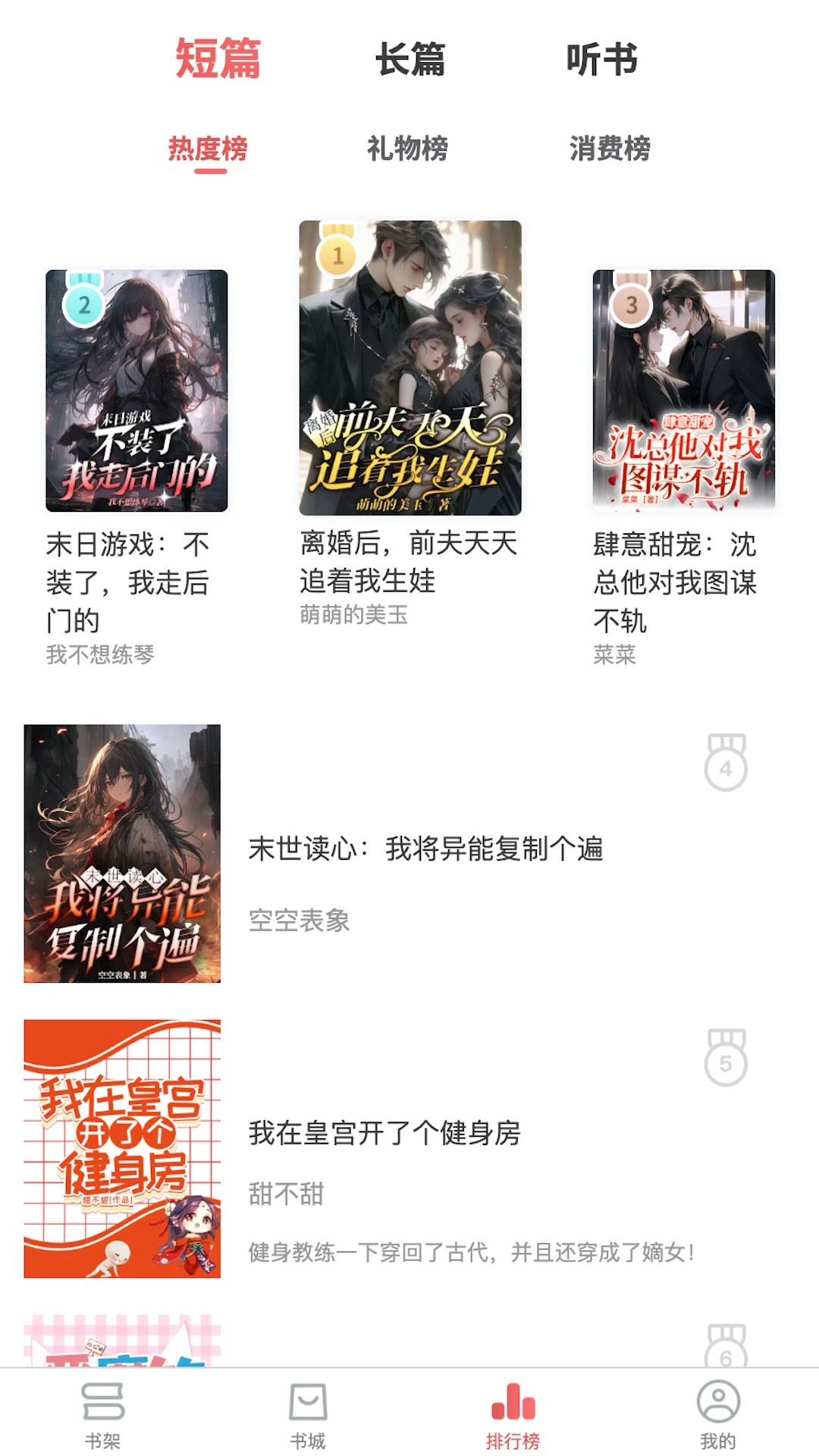Click the 离婚后前夫天天追着我生娃 cover

[x=409, y=364]
